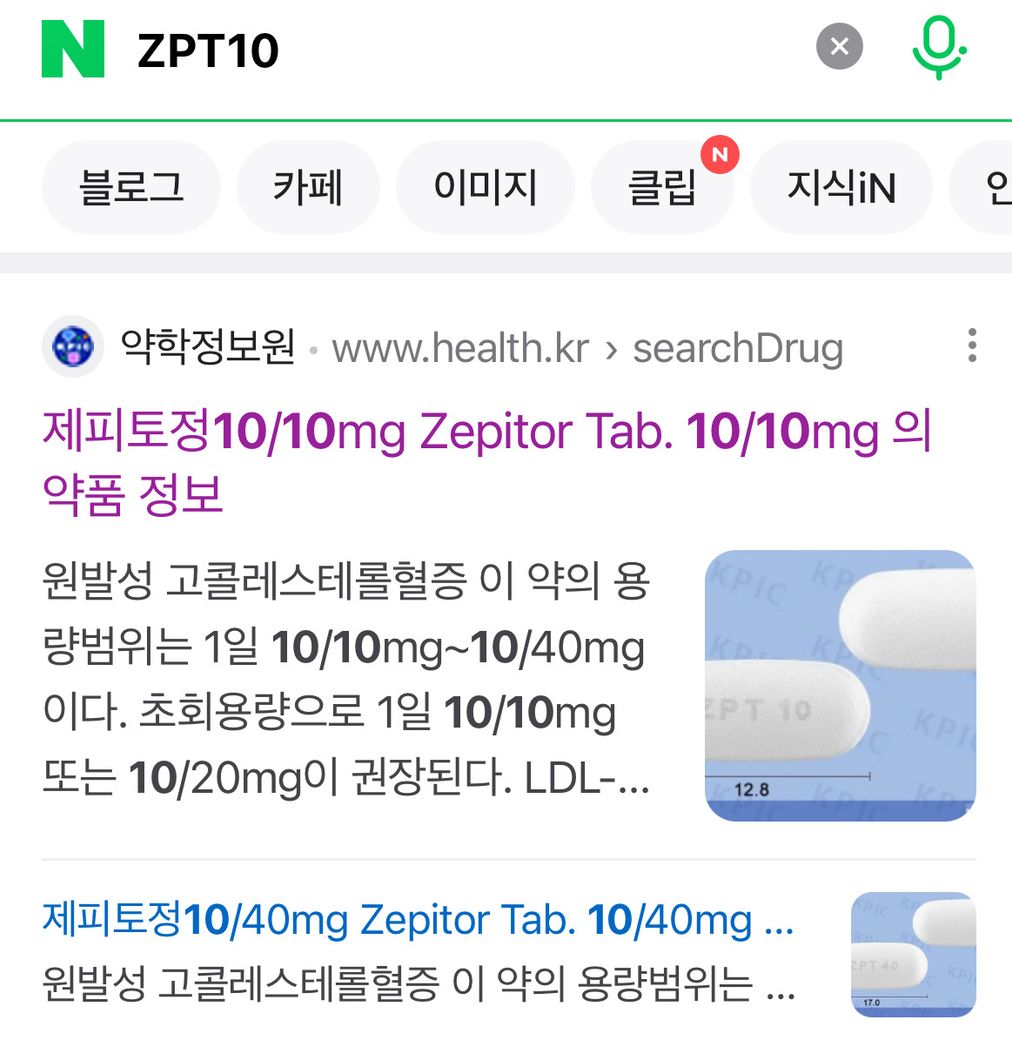The image size is (1012, 1040).
Task: Open the 클립 tab
Action: coord(662,187)
